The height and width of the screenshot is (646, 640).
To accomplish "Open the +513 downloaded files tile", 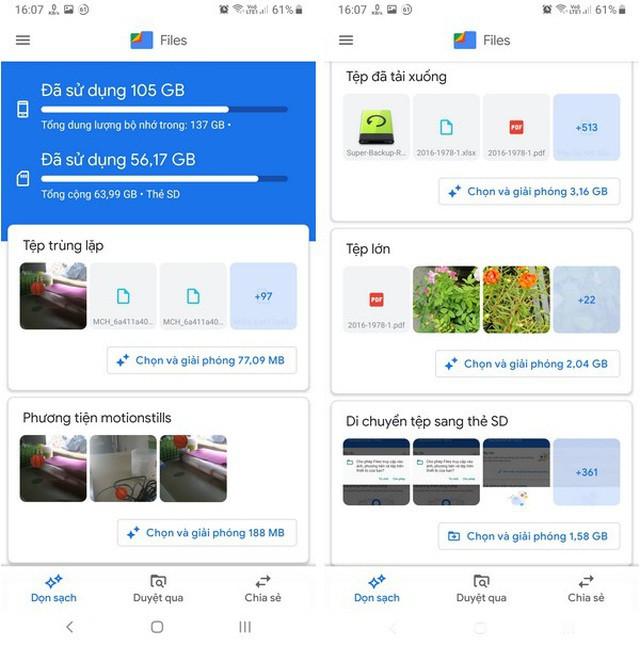I will pyautogui.click(x=586, y=127).
